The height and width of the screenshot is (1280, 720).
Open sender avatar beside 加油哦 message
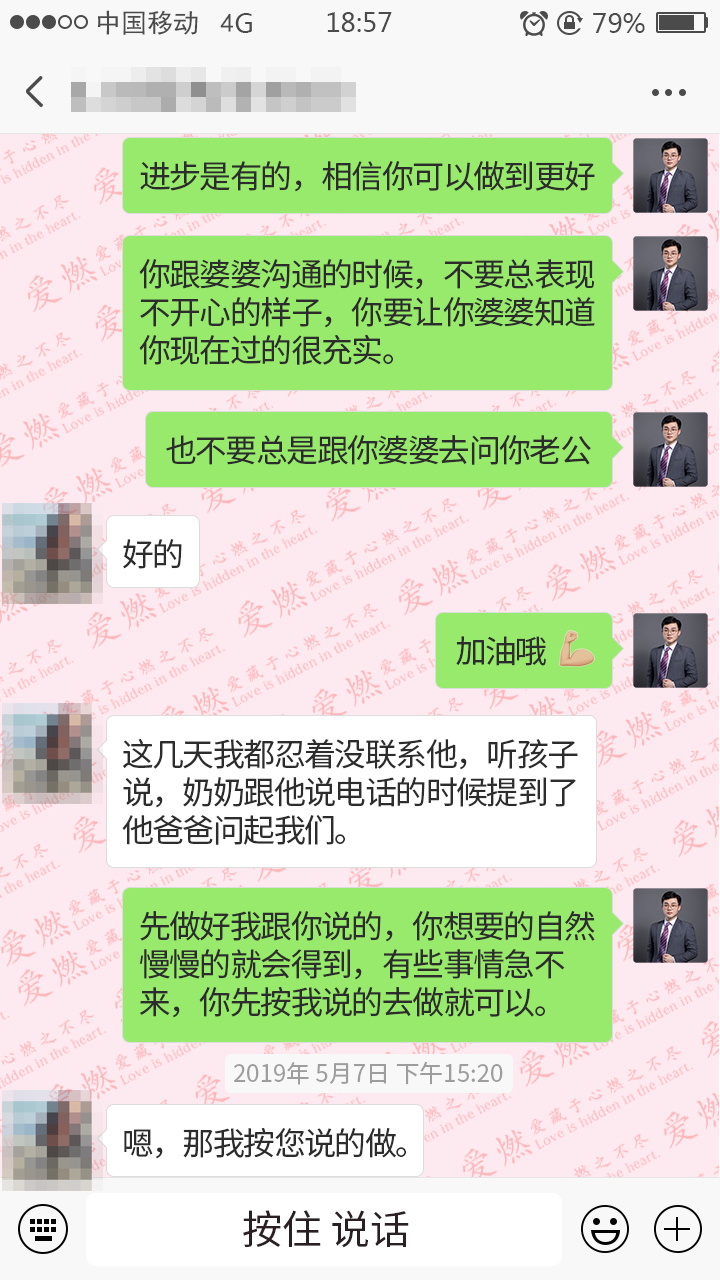670,650
